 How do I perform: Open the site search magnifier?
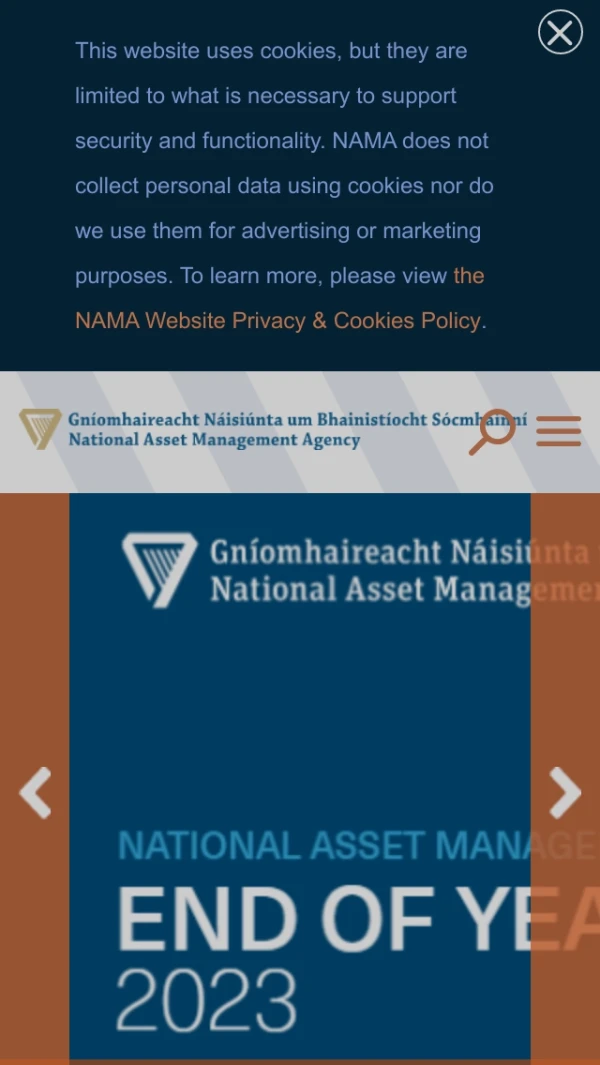click(x=492, y=433)
